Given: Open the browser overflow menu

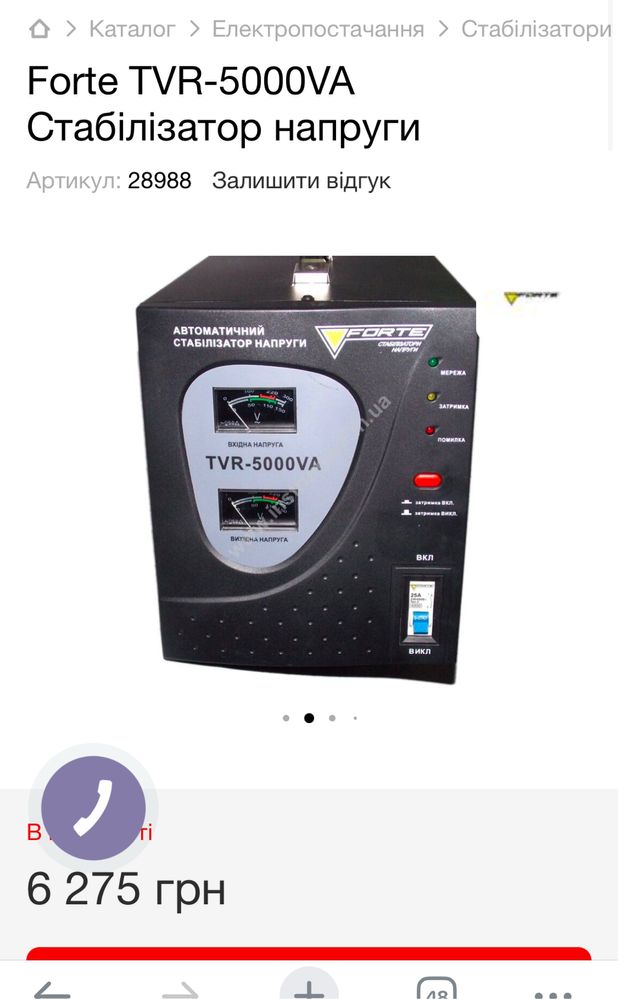Looking at the screenshot, I should tap(553, 992).
